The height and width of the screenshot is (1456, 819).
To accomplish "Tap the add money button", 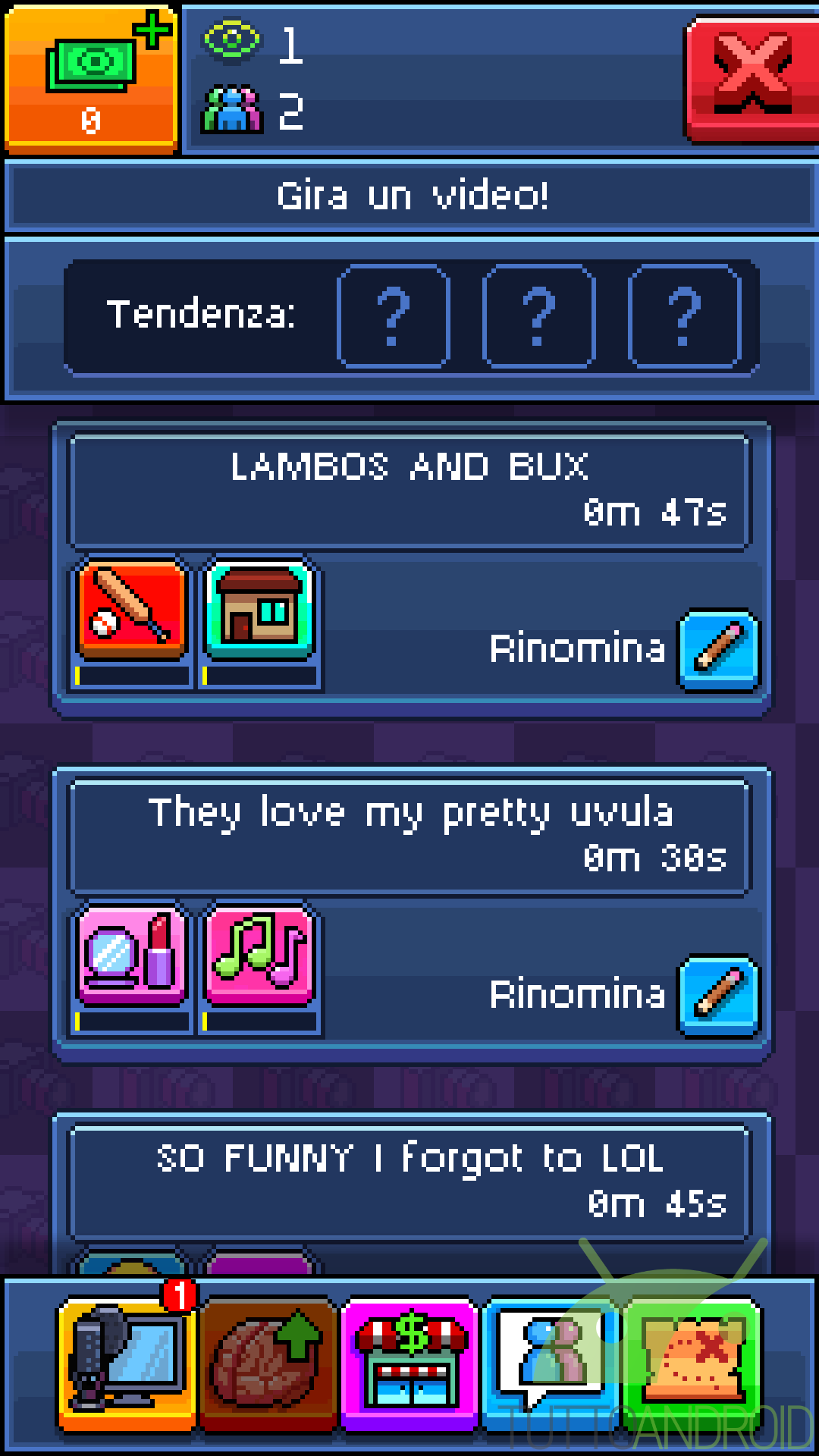I will tap(90, 78).
